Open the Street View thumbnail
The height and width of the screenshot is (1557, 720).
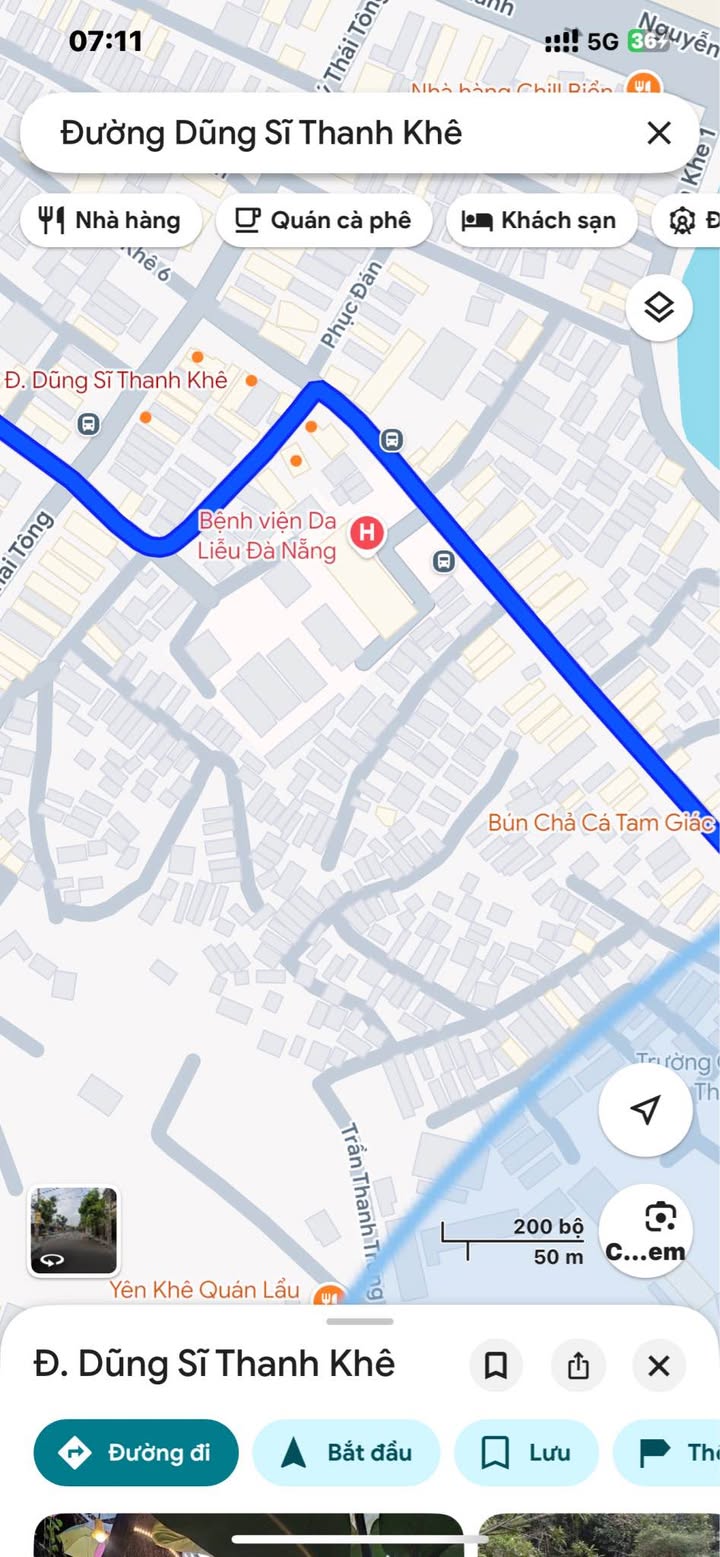coord(73,1230)
